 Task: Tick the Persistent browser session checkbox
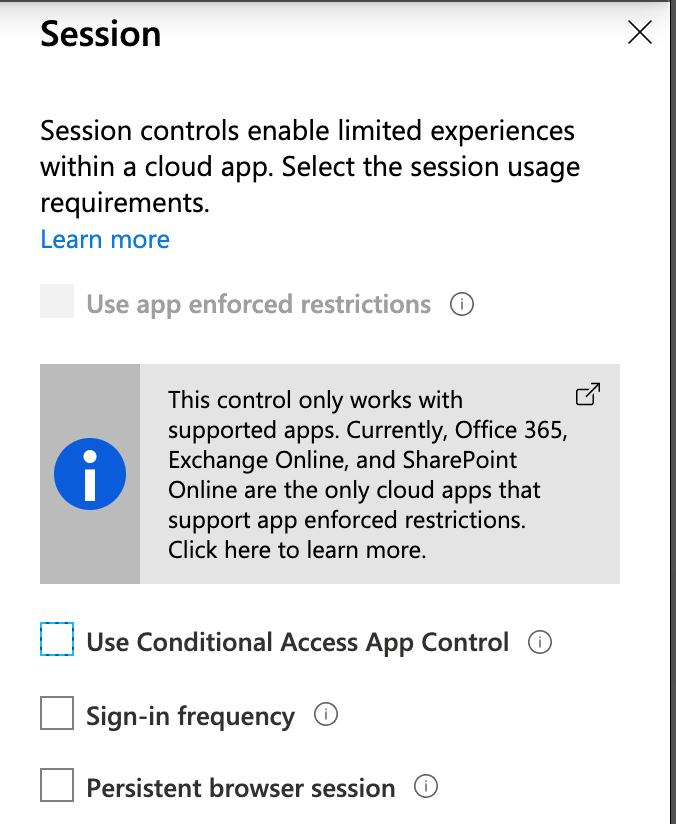57,786
